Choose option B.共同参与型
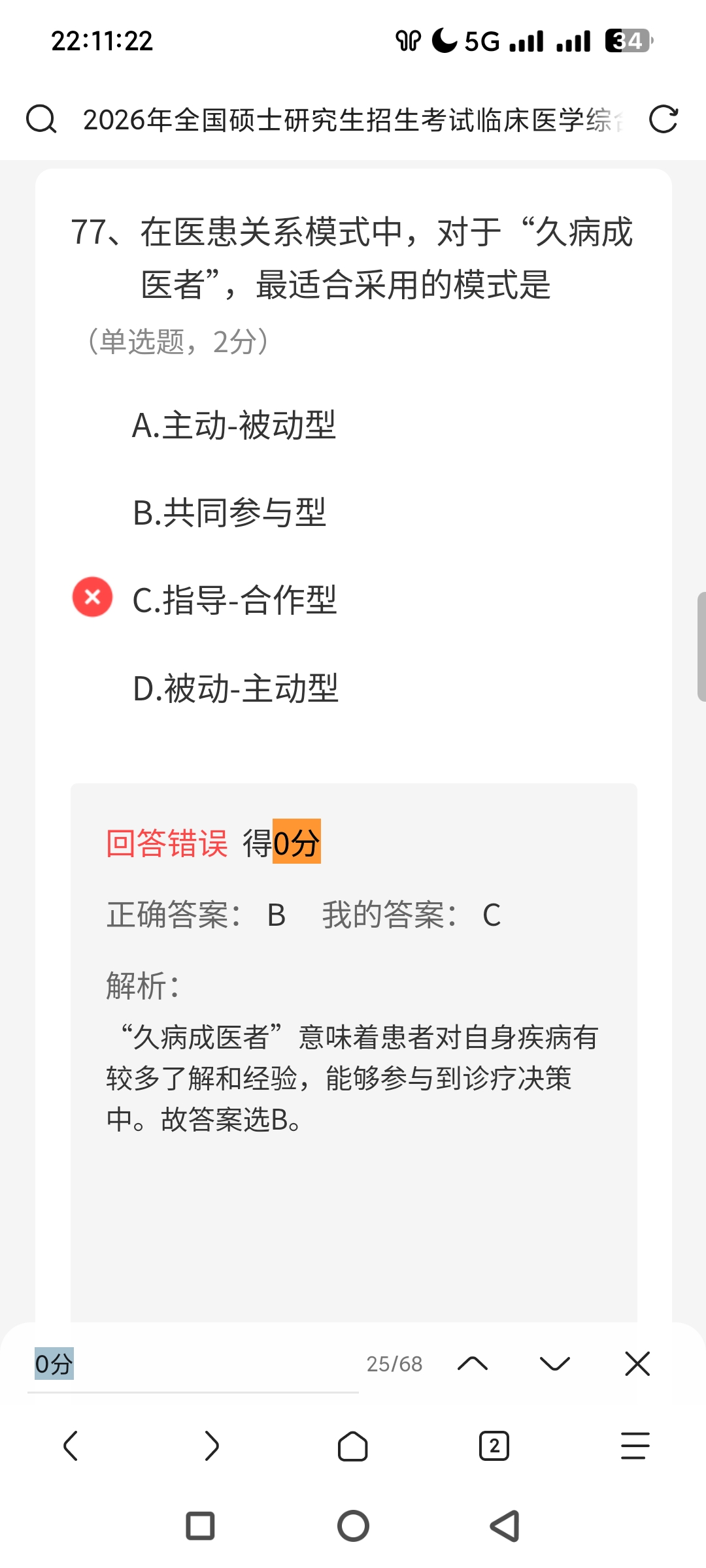This screenshot has height=1568, width=706. click(x=229, y=513)
